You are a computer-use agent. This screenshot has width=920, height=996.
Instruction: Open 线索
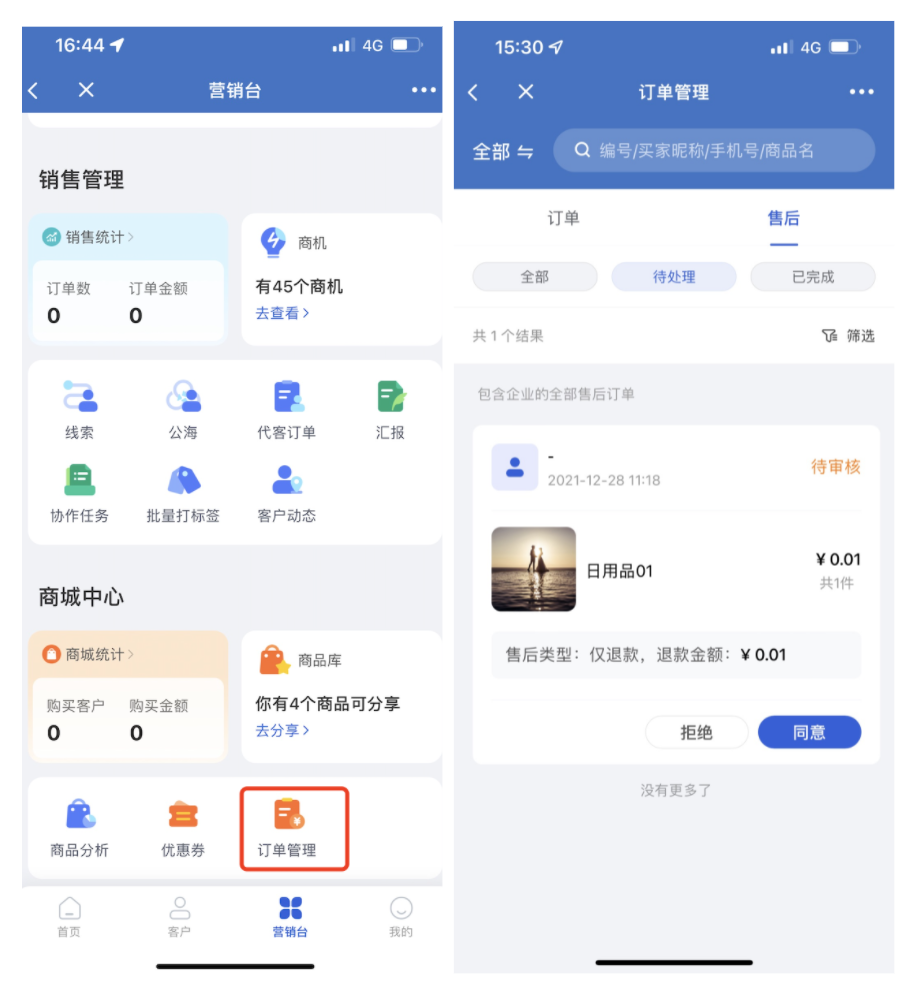80,410
